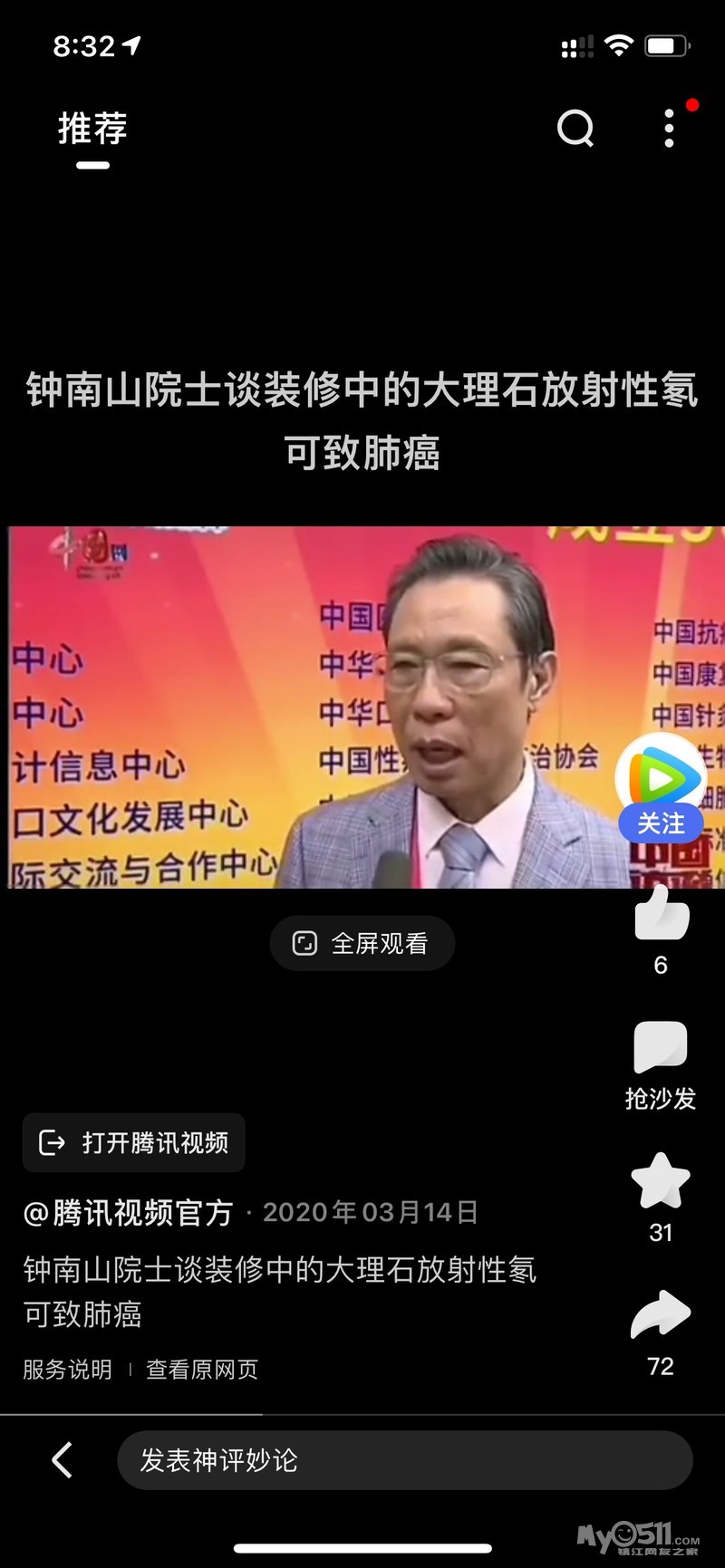Tap 全屏观看 to watch fullscreen

[x=362, y=943]
